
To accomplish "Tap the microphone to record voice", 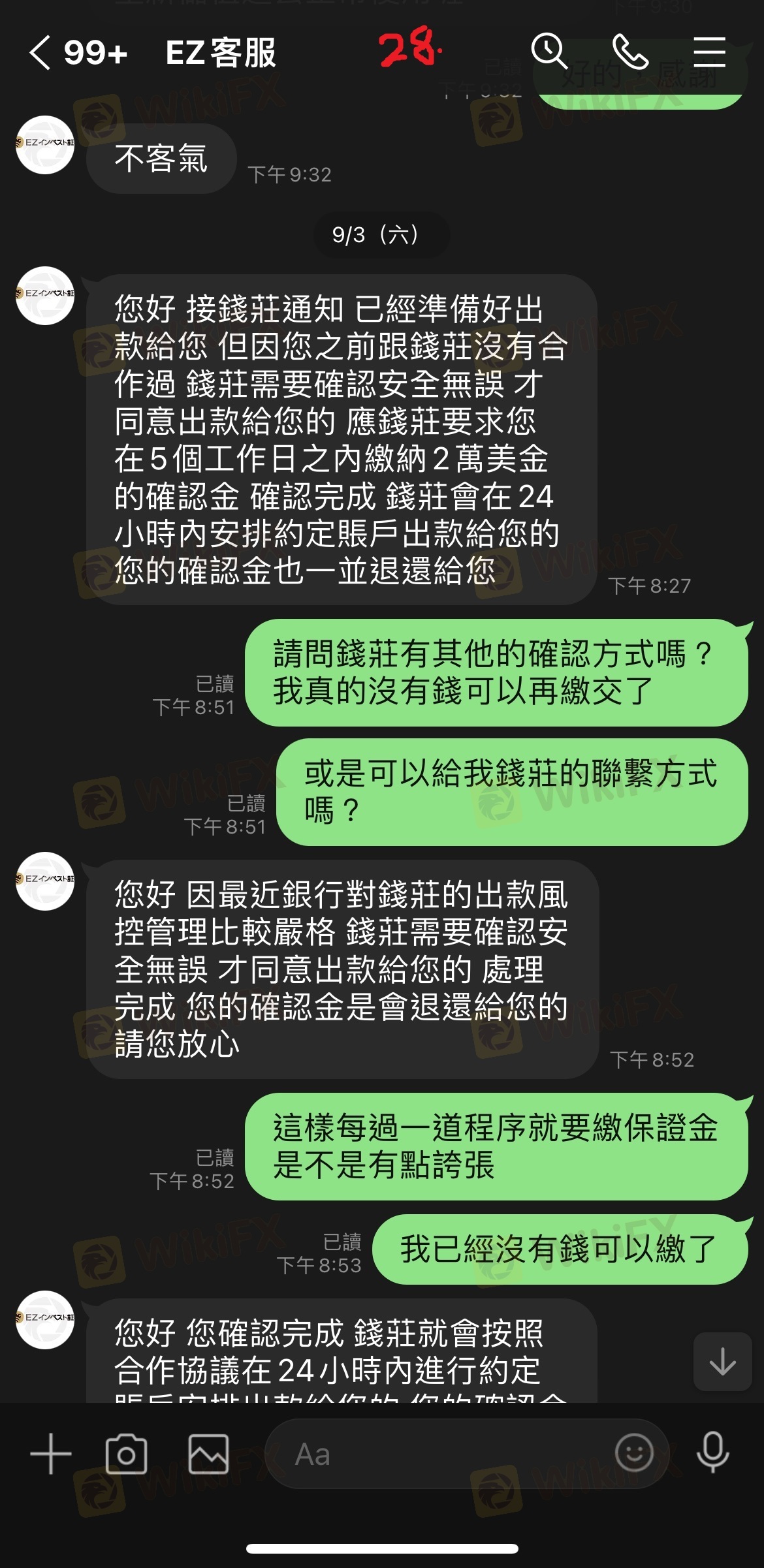I will (712, 1452).
